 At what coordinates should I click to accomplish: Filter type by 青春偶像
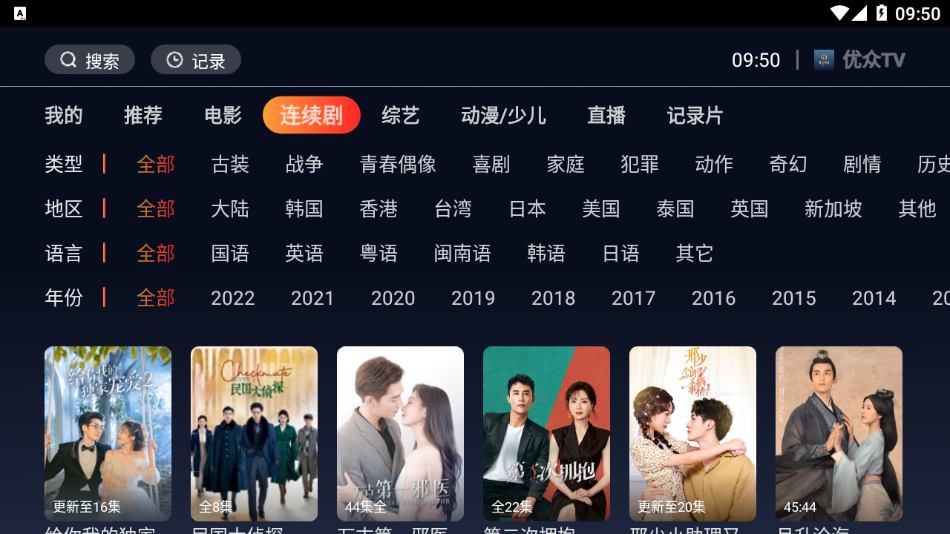(398, 164)
